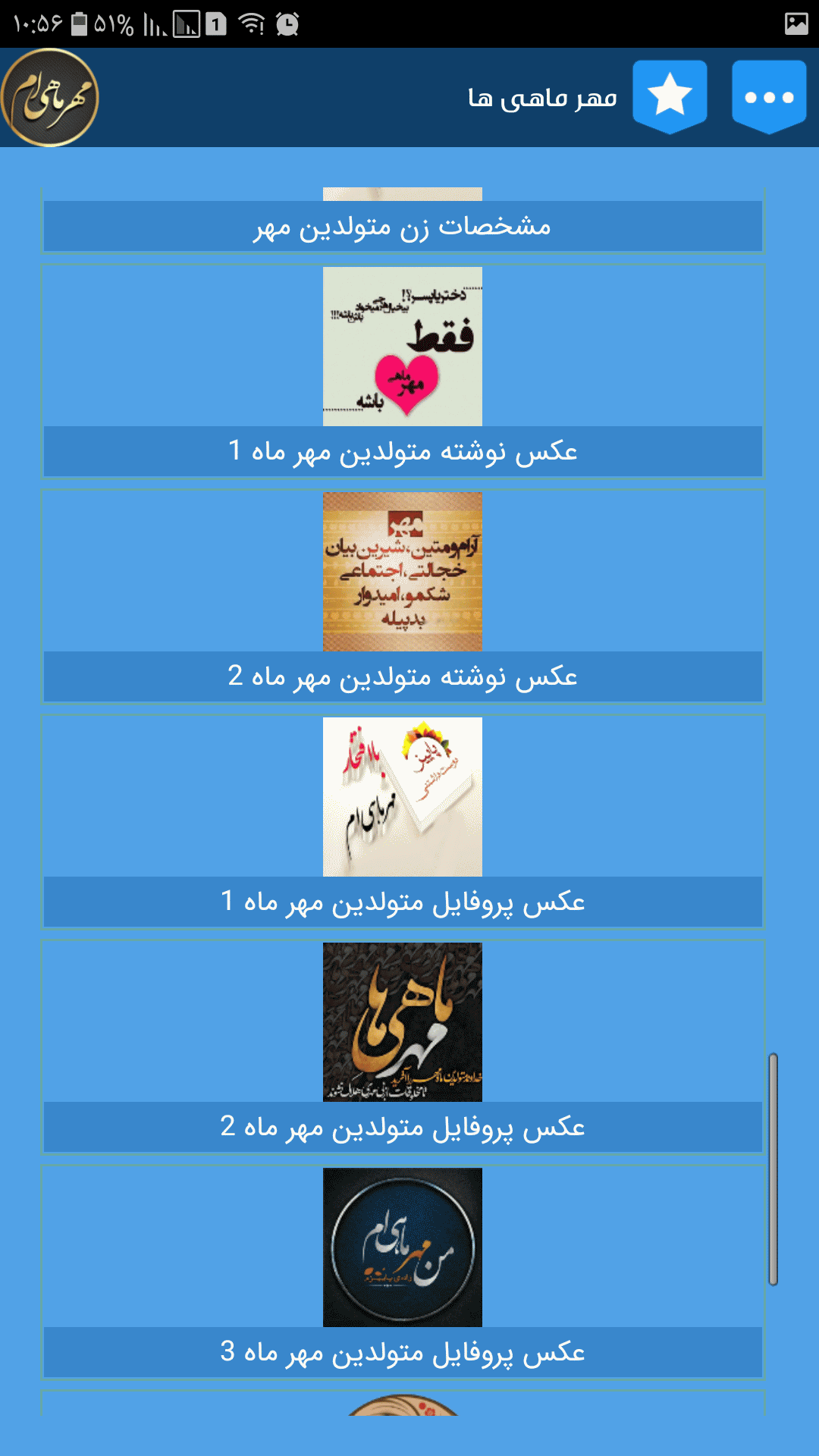Image resolution: width=819 pixels, height=1456 pixels.
Task: Open عکس پروفایل متولدین مهر ماه 1
Action: (403, 822)
